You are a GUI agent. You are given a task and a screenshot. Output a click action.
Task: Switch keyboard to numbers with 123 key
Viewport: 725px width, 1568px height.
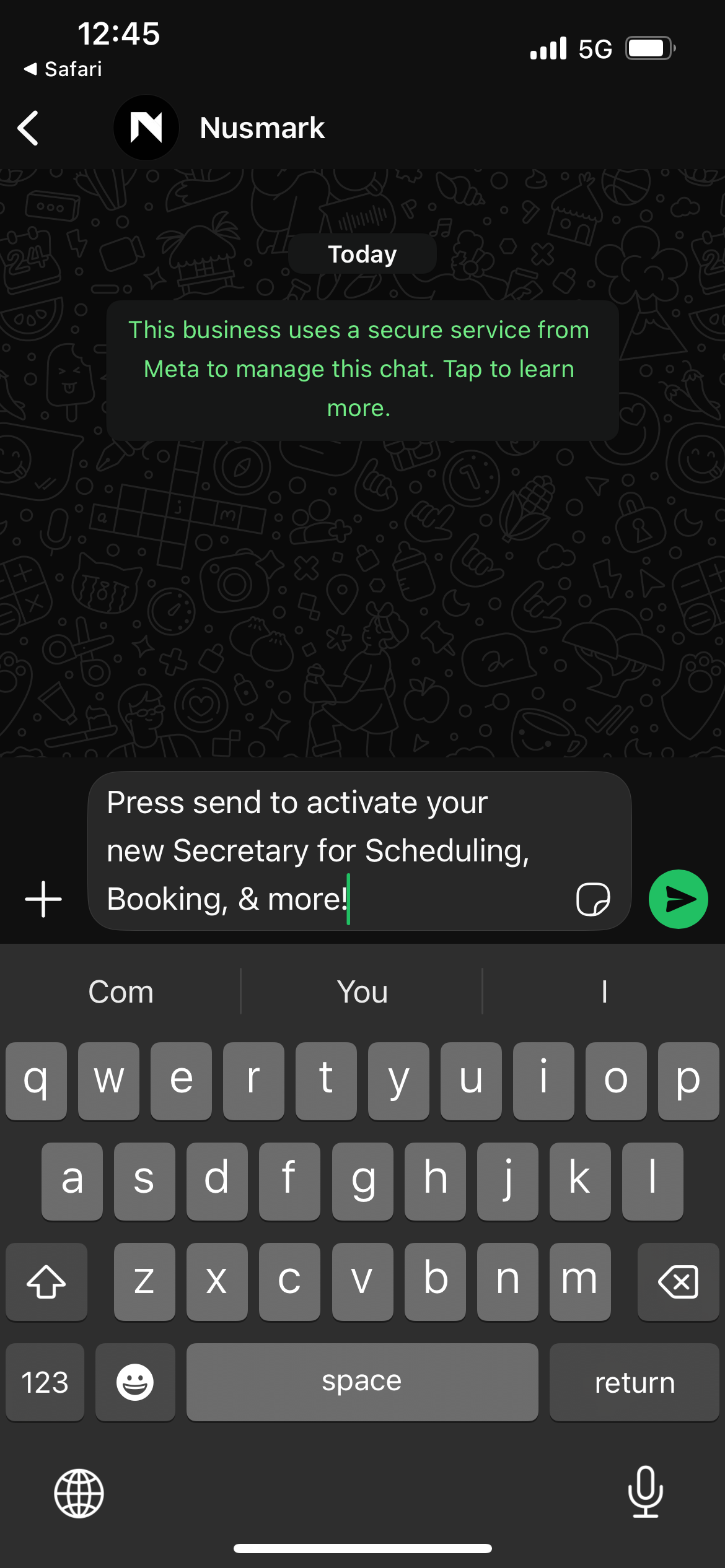(x=45, y=1382)
